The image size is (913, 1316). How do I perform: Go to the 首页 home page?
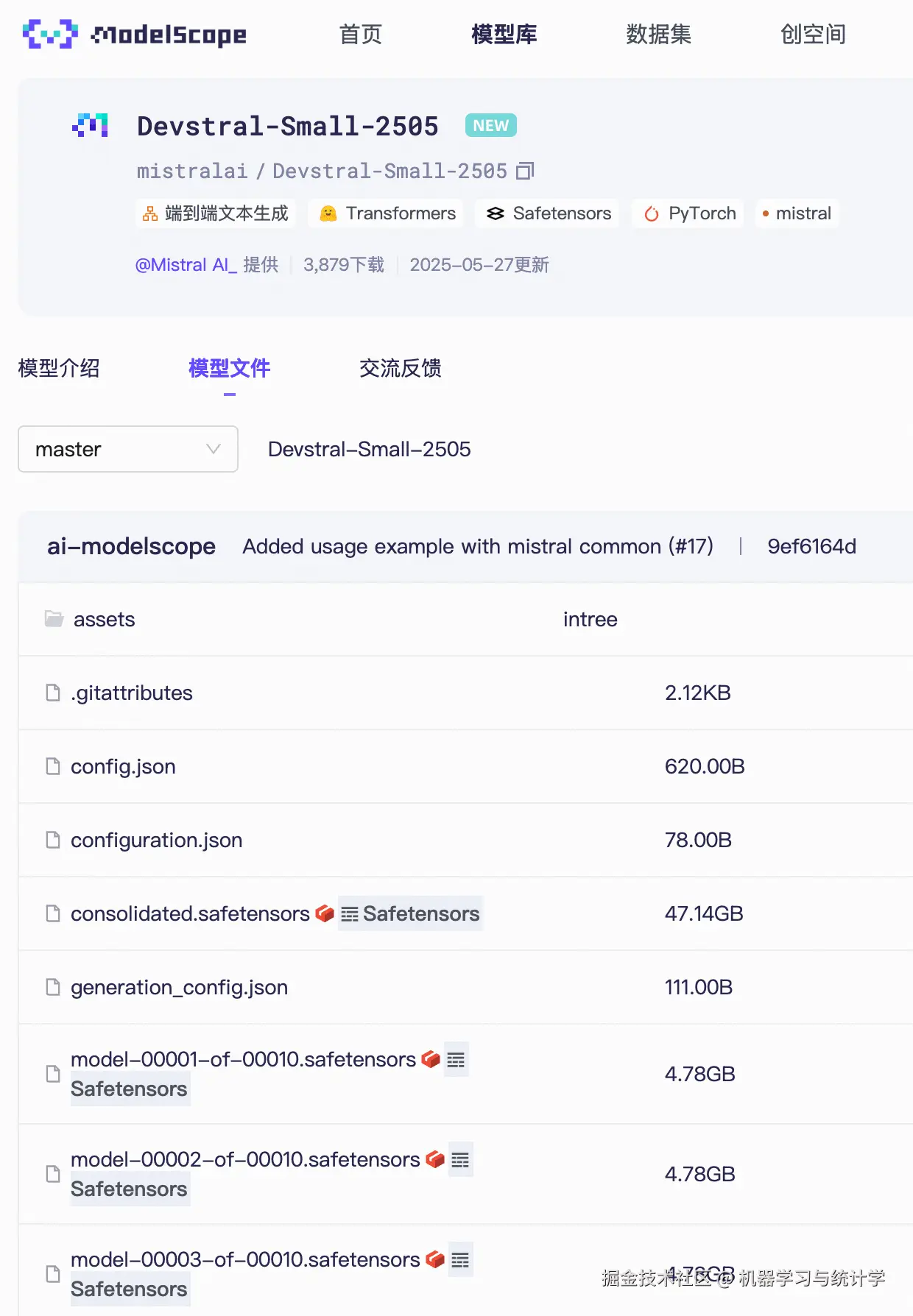pos(360,34)
